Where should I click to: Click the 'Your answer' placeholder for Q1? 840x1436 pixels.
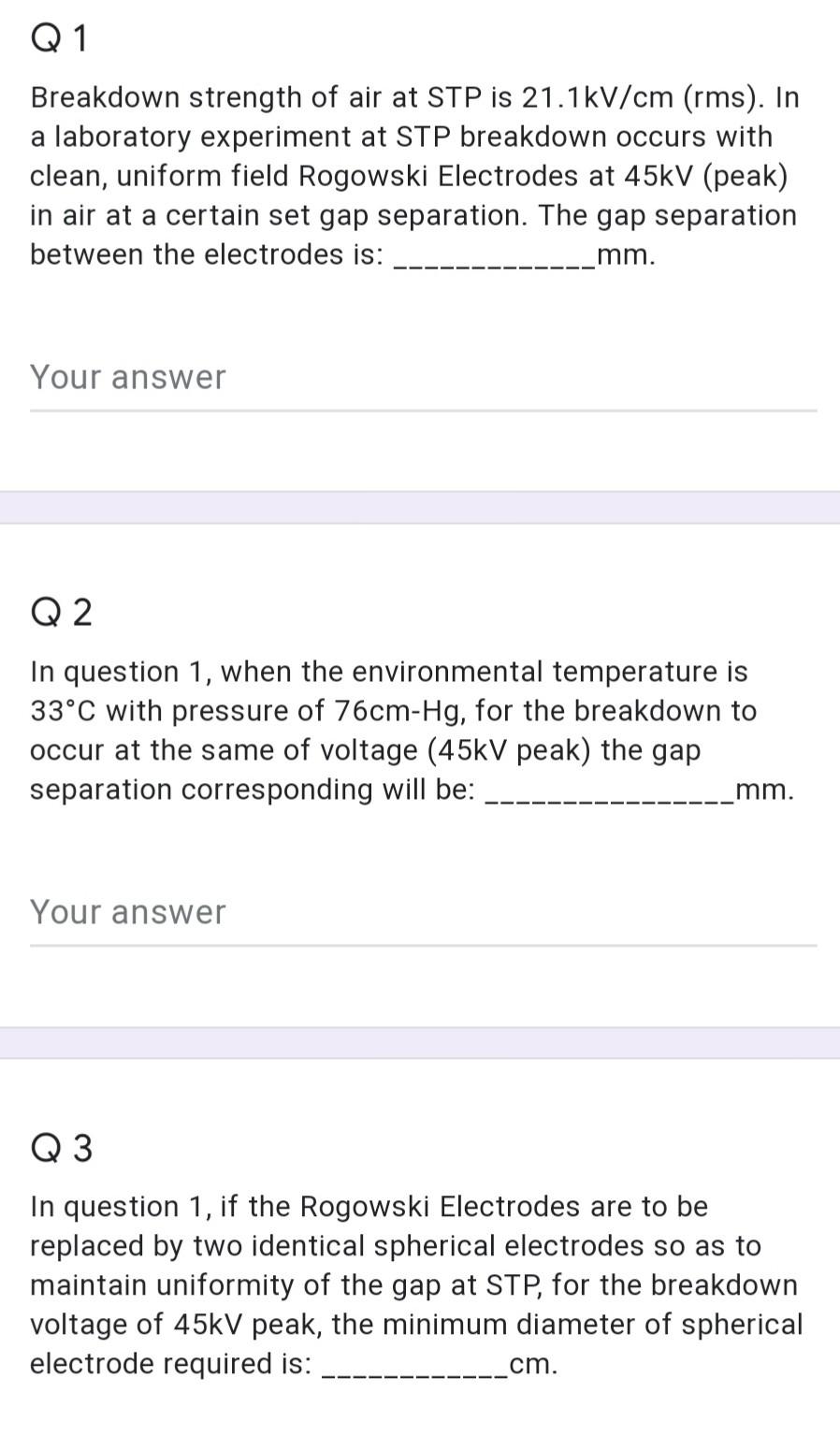pyautogui.click(x=127, y=377)
